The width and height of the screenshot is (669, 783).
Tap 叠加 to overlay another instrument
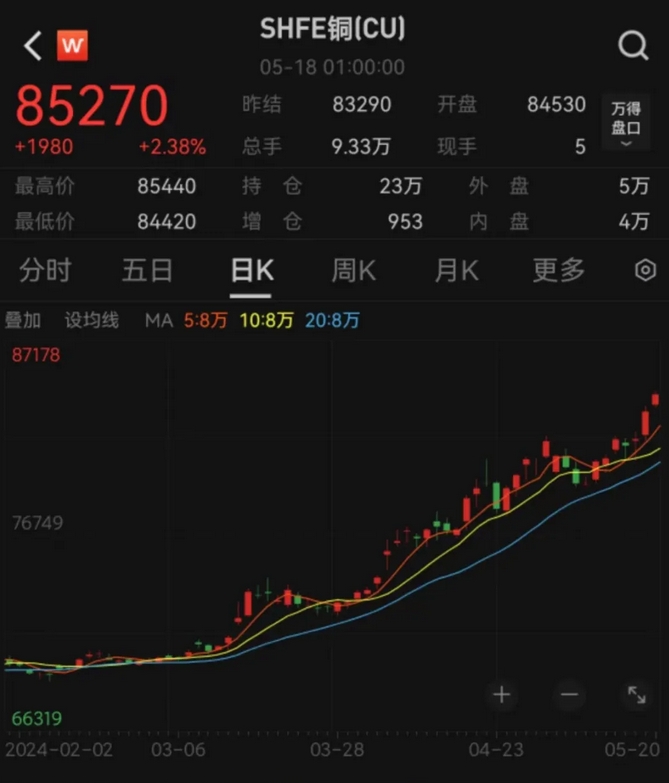tap(23, 321)
